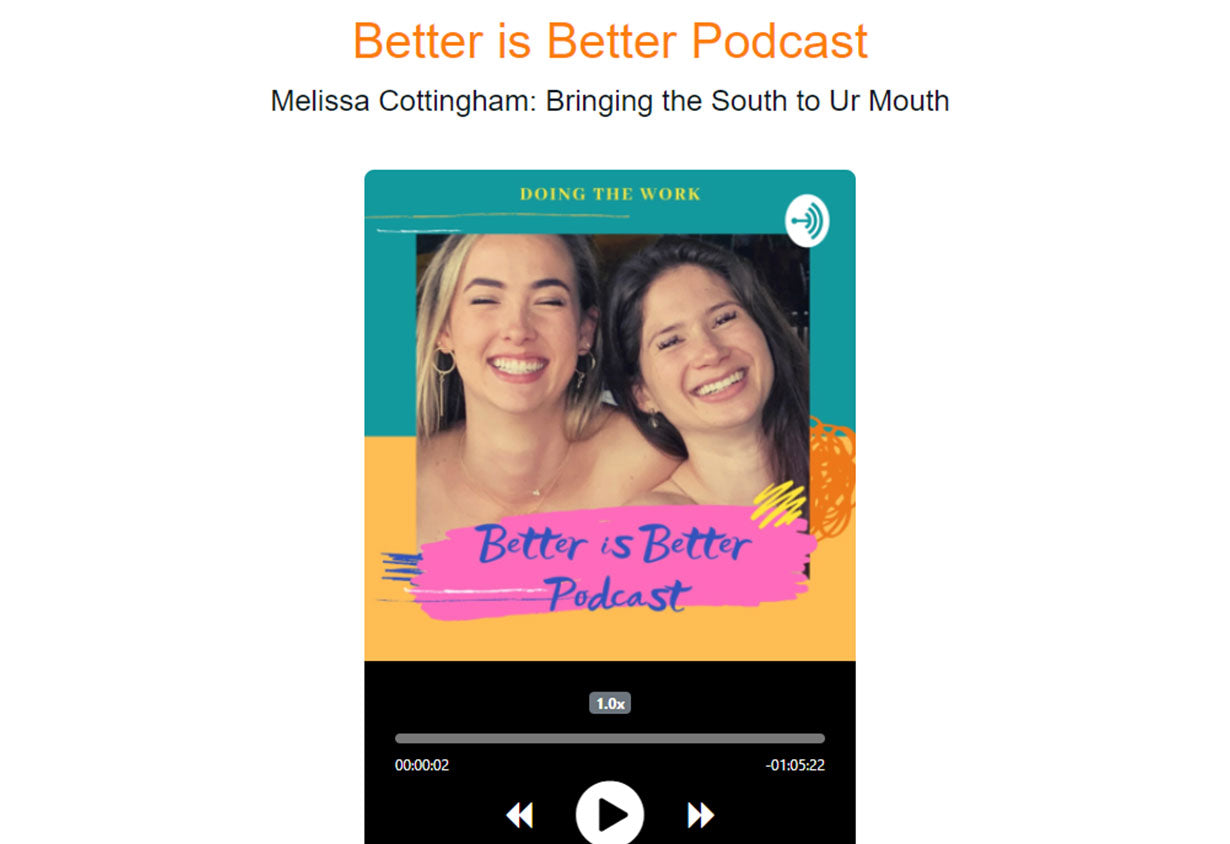
Task: Change the 1.0x playback speed
Action: point(610,703)
